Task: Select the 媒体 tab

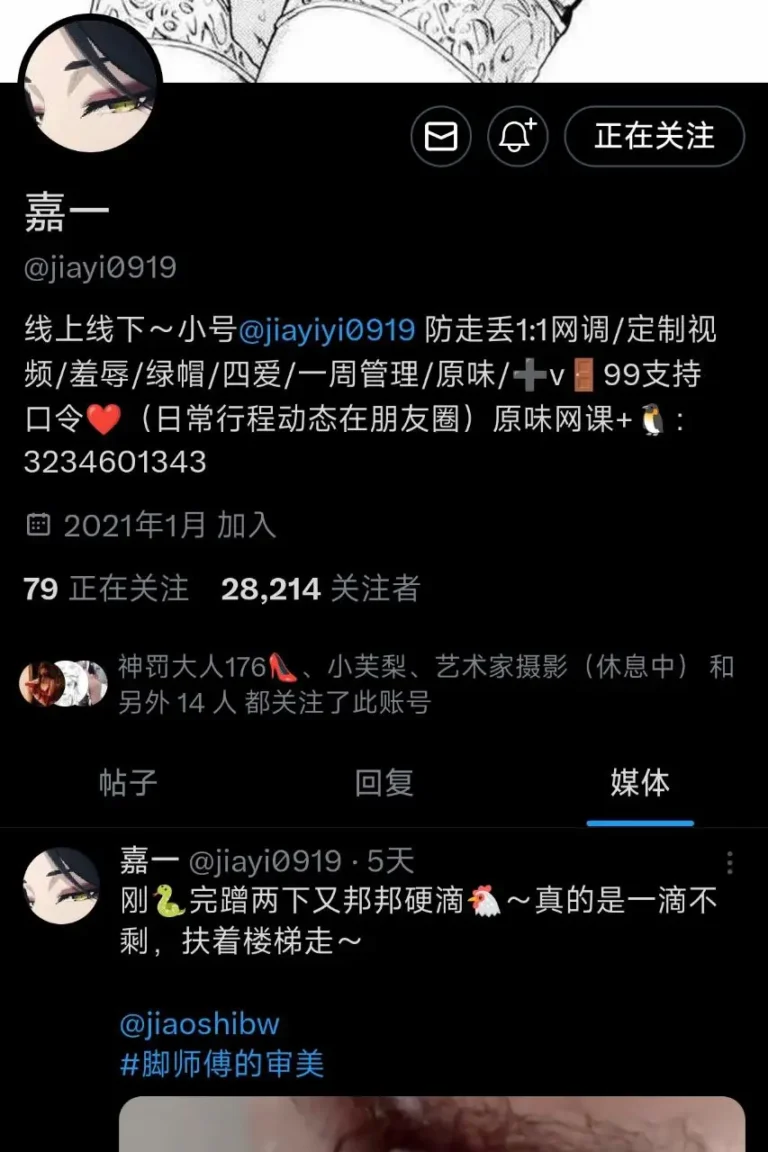Action: click(640, 783)
